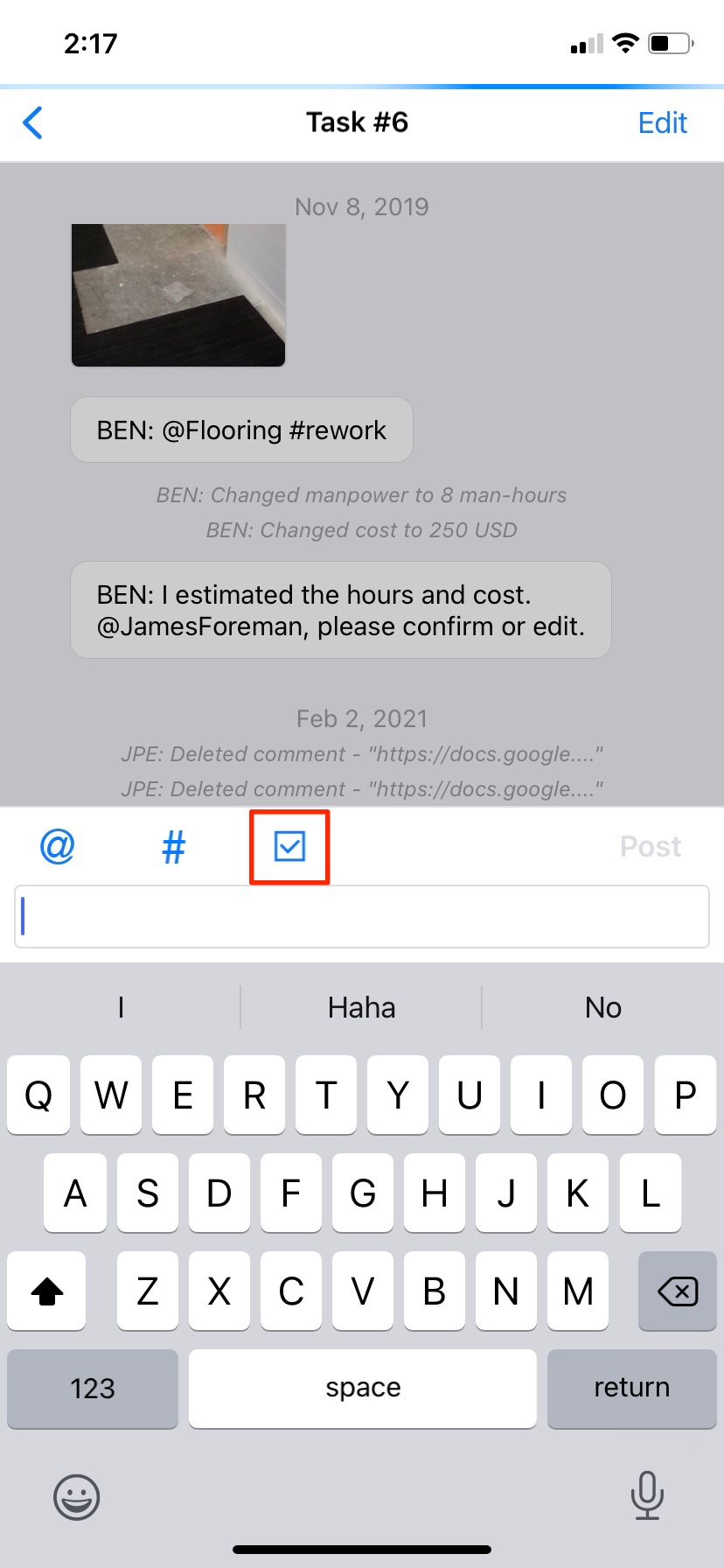This screenshot has width=724, height=1568.
Task: Focus the comment text field
Action: coord(362,916)
